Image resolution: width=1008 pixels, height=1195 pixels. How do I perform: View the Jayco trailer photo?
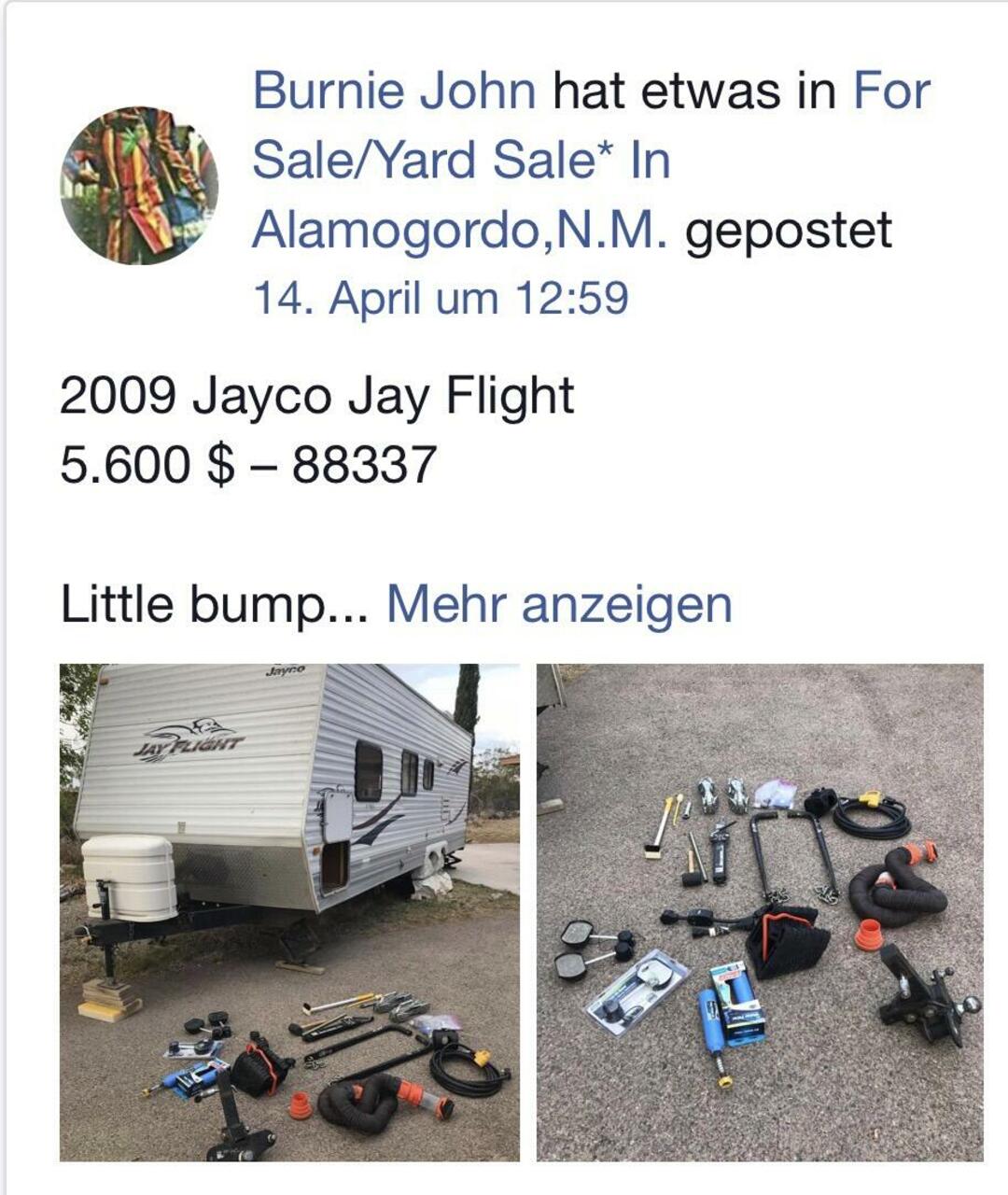289,912
